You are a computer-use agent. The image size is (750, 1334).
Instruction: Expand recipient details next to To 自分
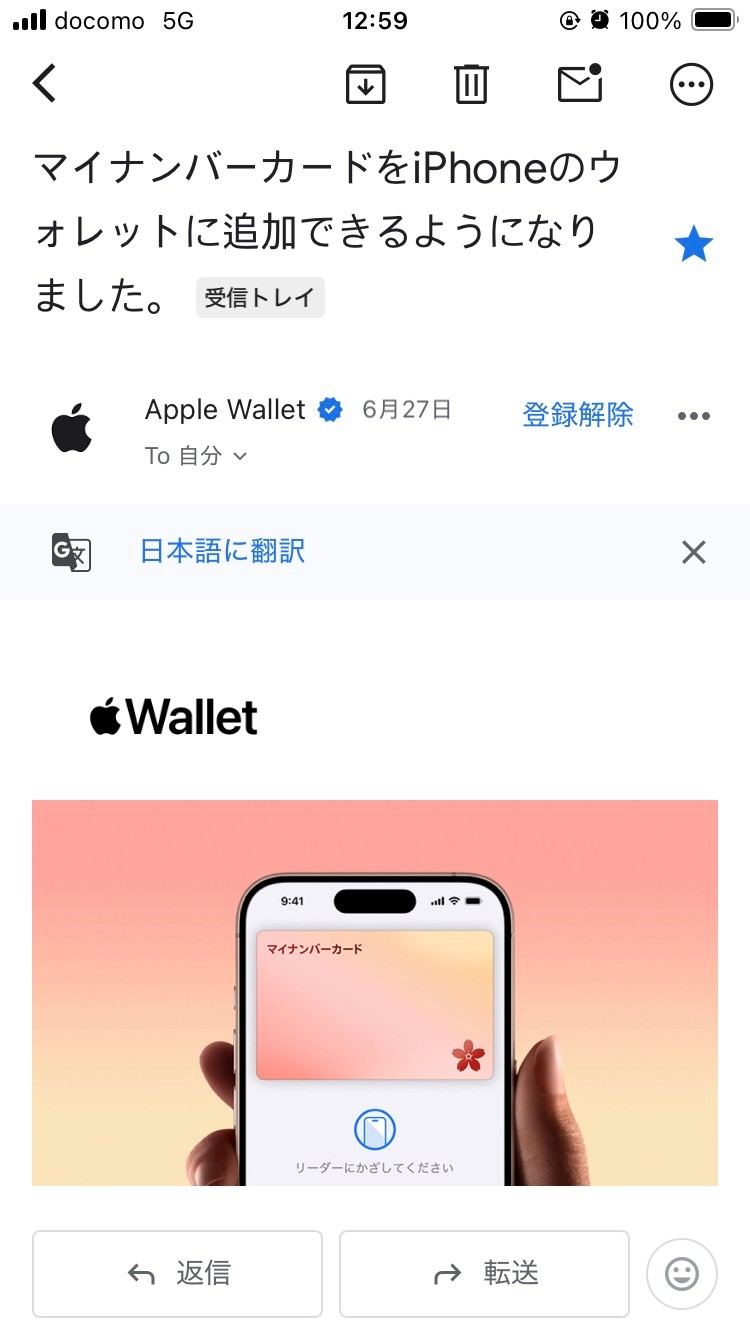coord(239,457)
